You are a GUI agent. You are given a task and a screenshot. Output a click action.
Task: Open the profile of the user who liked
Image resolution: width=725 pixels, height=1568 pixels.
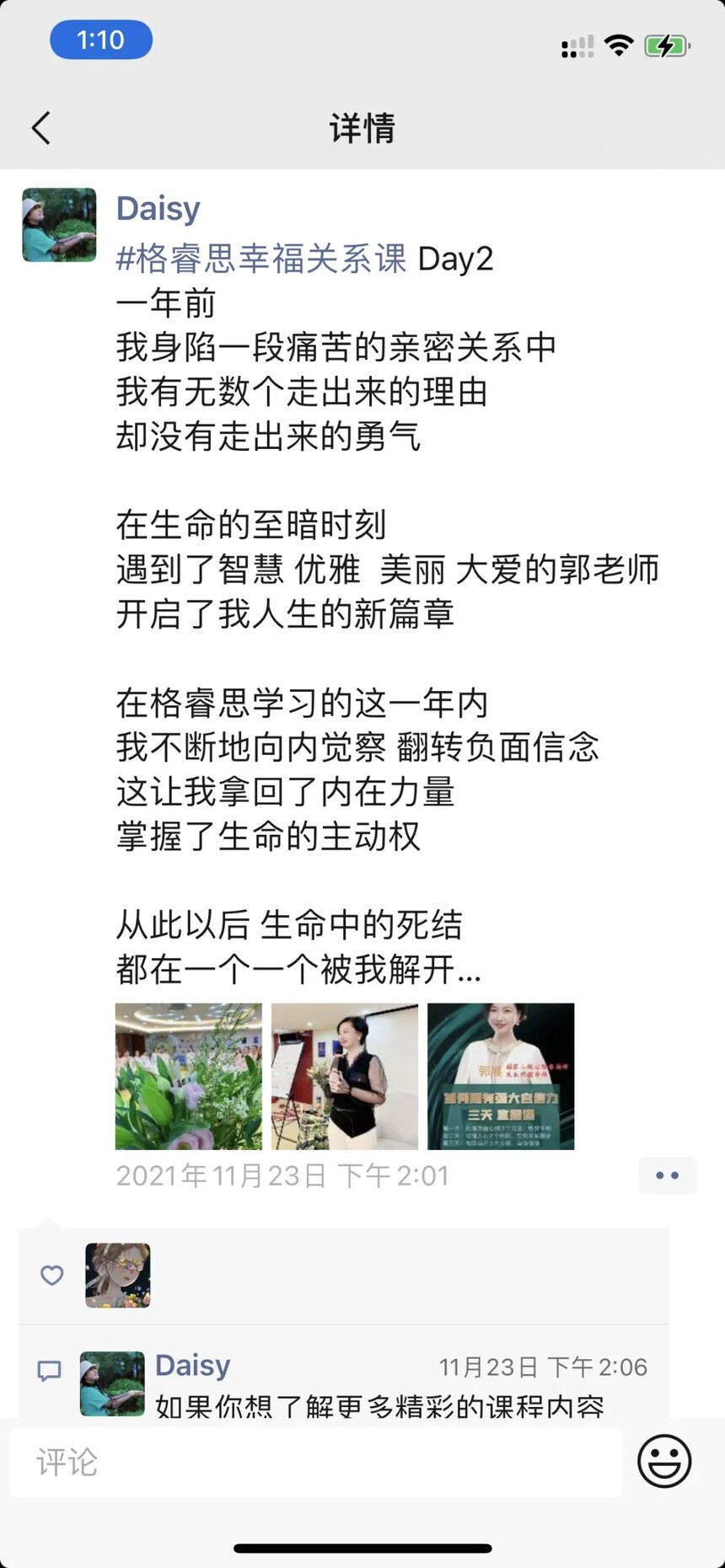click(118, 1275)
